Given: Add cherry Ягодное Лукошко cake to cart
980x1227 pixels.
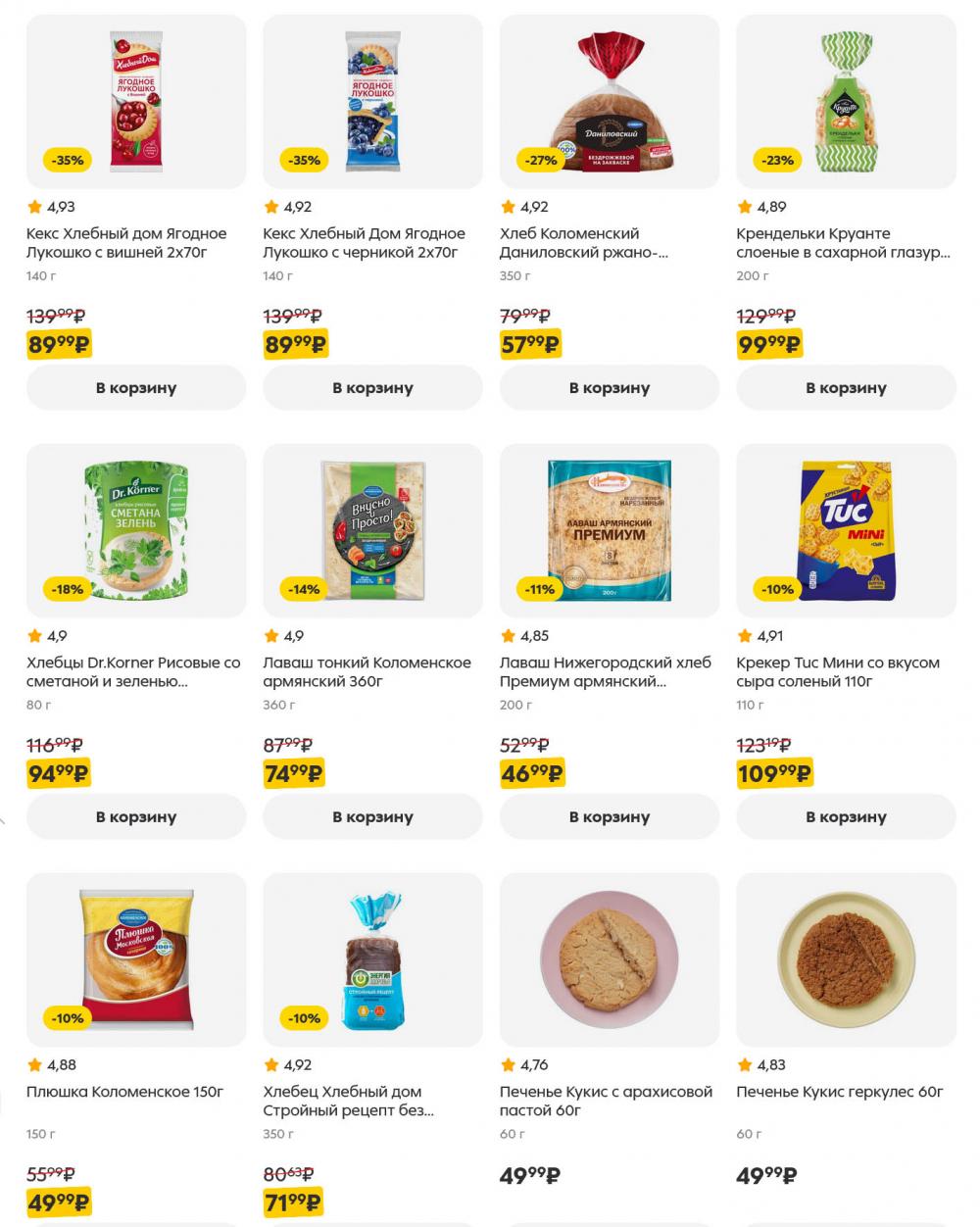Looking at the screenshot, I should coord(135,387).
